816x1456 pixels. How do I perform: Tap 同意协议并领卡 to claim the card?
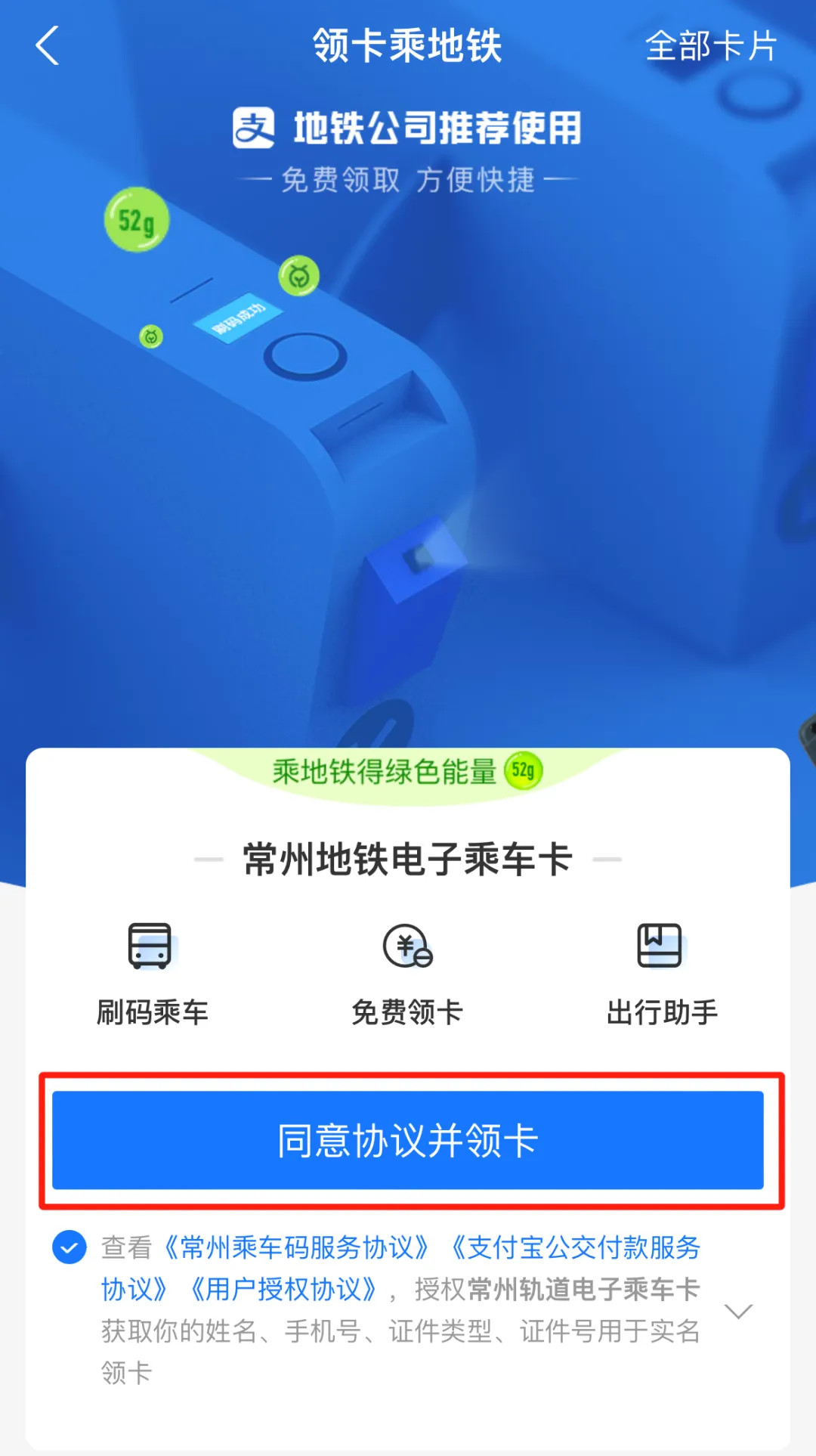point(408,1140)
